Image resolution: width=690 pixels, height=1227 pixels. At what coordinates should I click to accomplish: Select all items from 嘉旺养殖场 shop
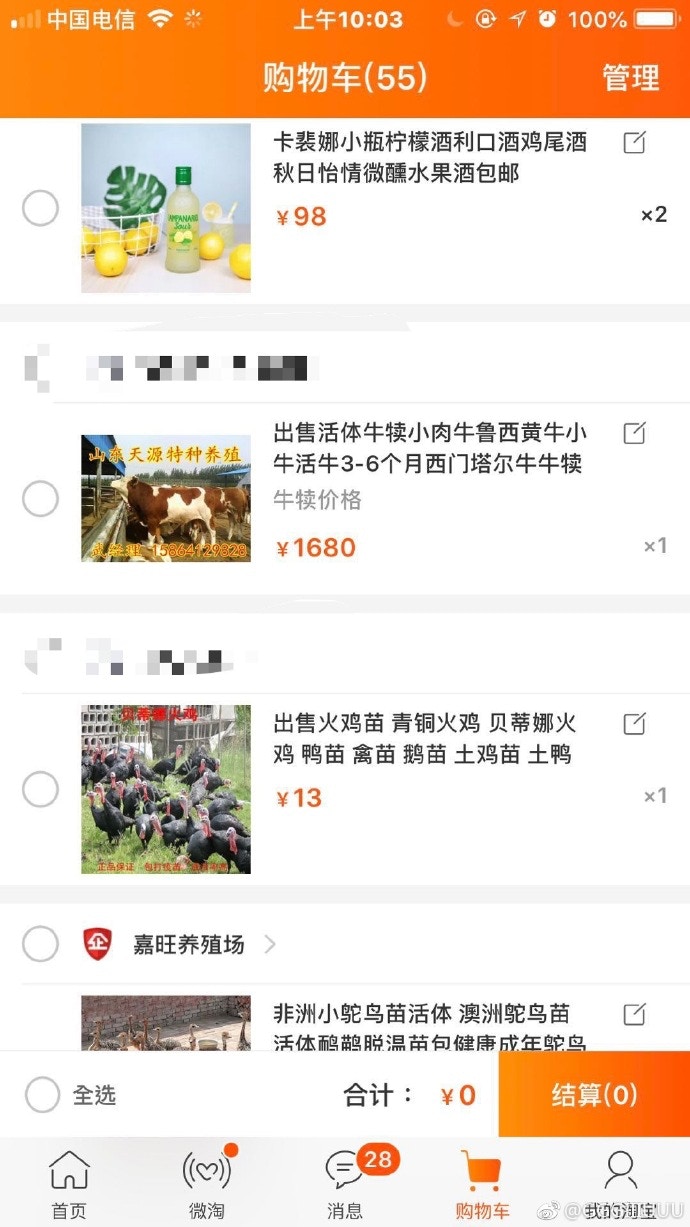tap(40, 943)
